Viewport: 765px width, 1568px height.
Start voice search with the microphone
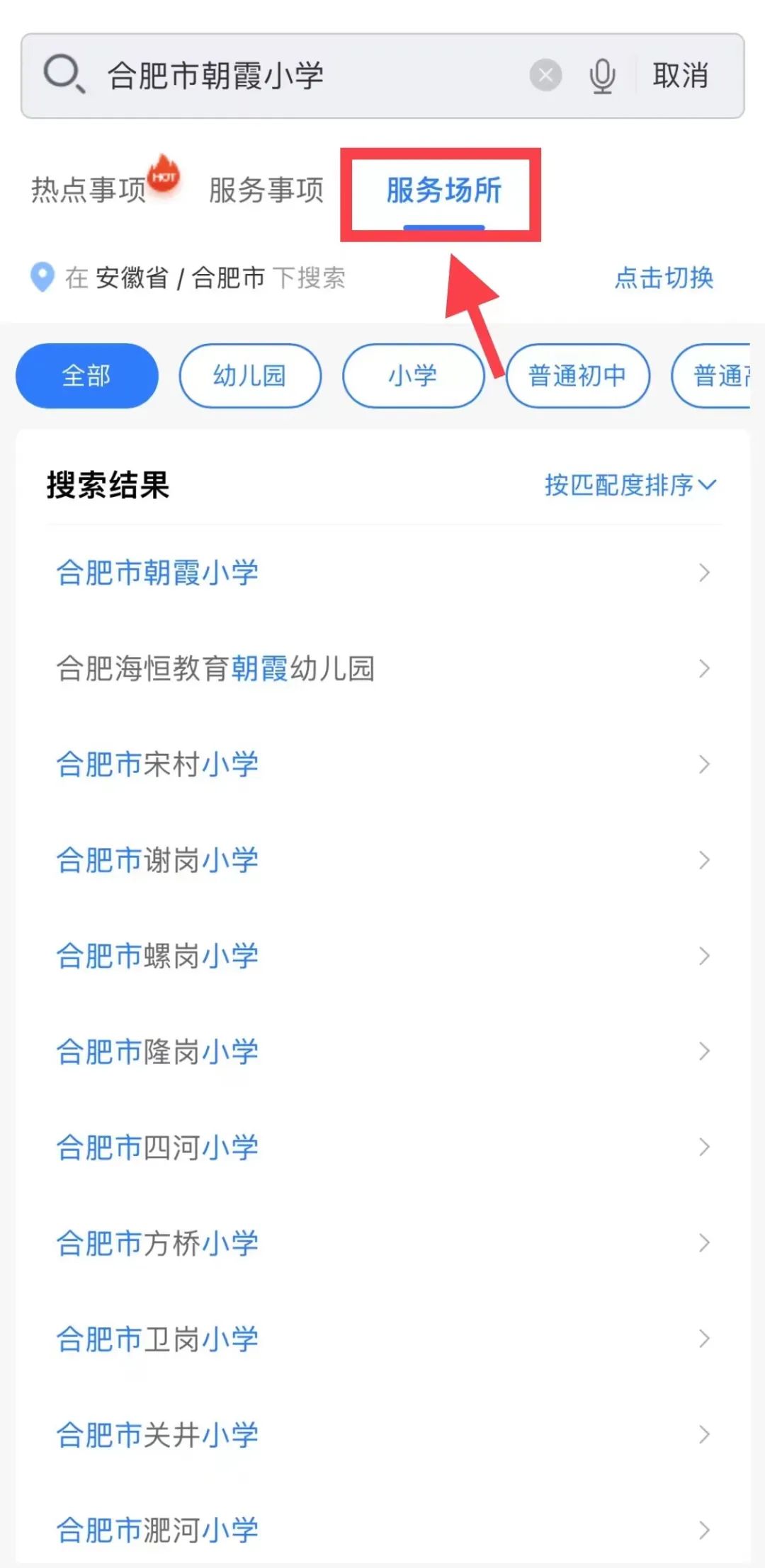click(602, 76)
